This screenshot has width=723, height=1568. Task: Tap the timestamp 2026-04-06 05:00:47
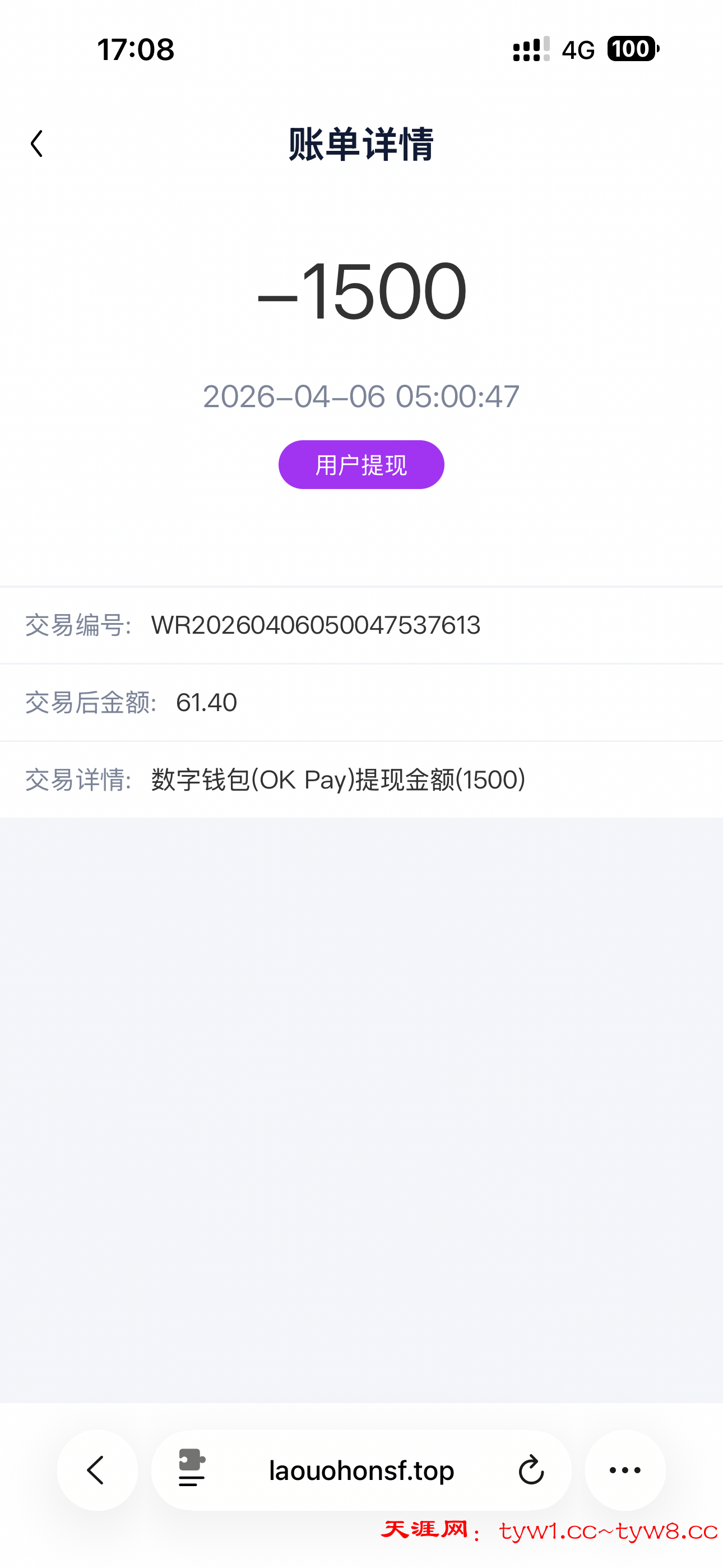pyautogui.click(x=361, y=396)
